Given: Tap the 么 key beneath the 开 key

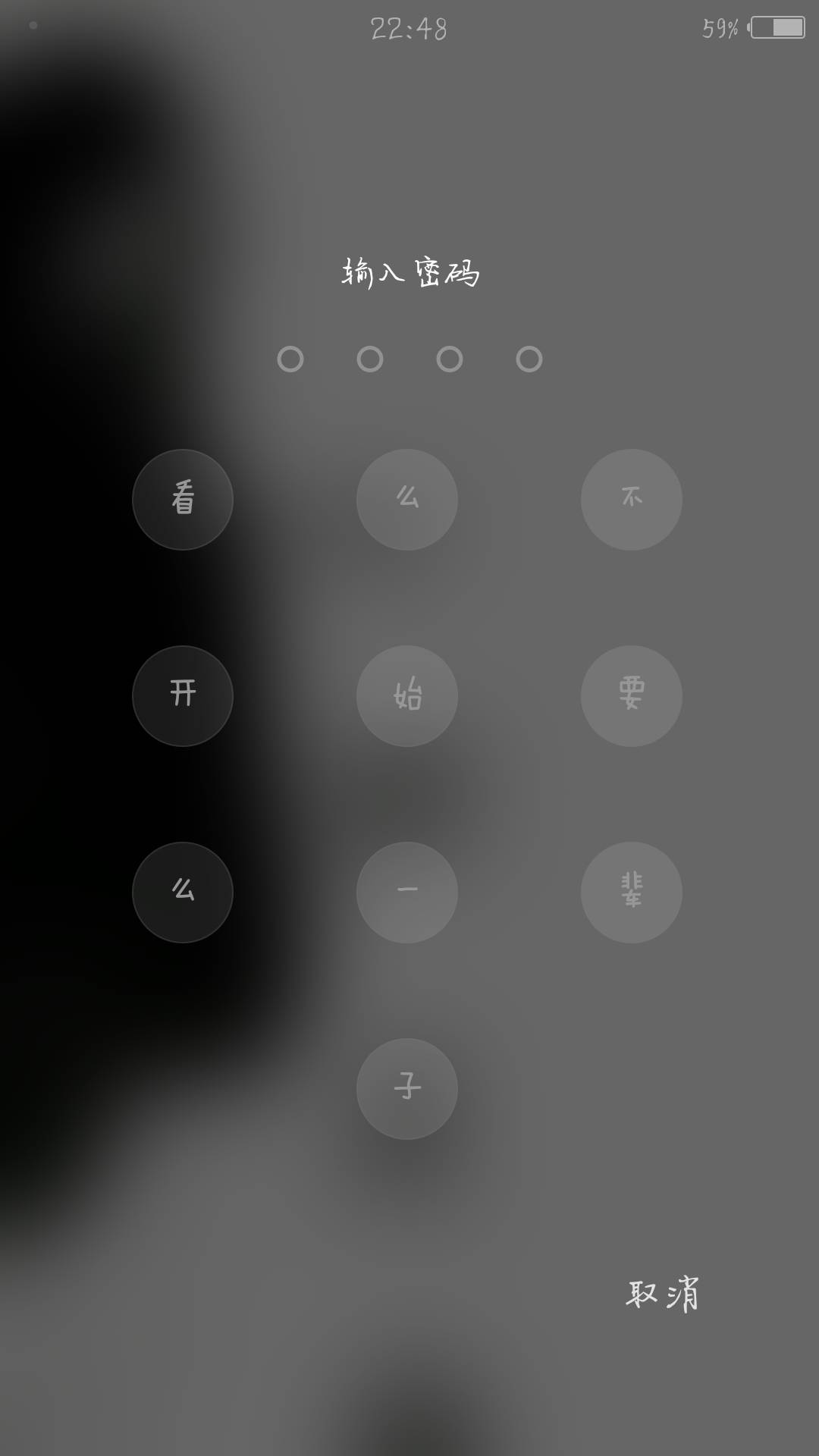Looking at the screenshot, I should [x=183, y=893].
